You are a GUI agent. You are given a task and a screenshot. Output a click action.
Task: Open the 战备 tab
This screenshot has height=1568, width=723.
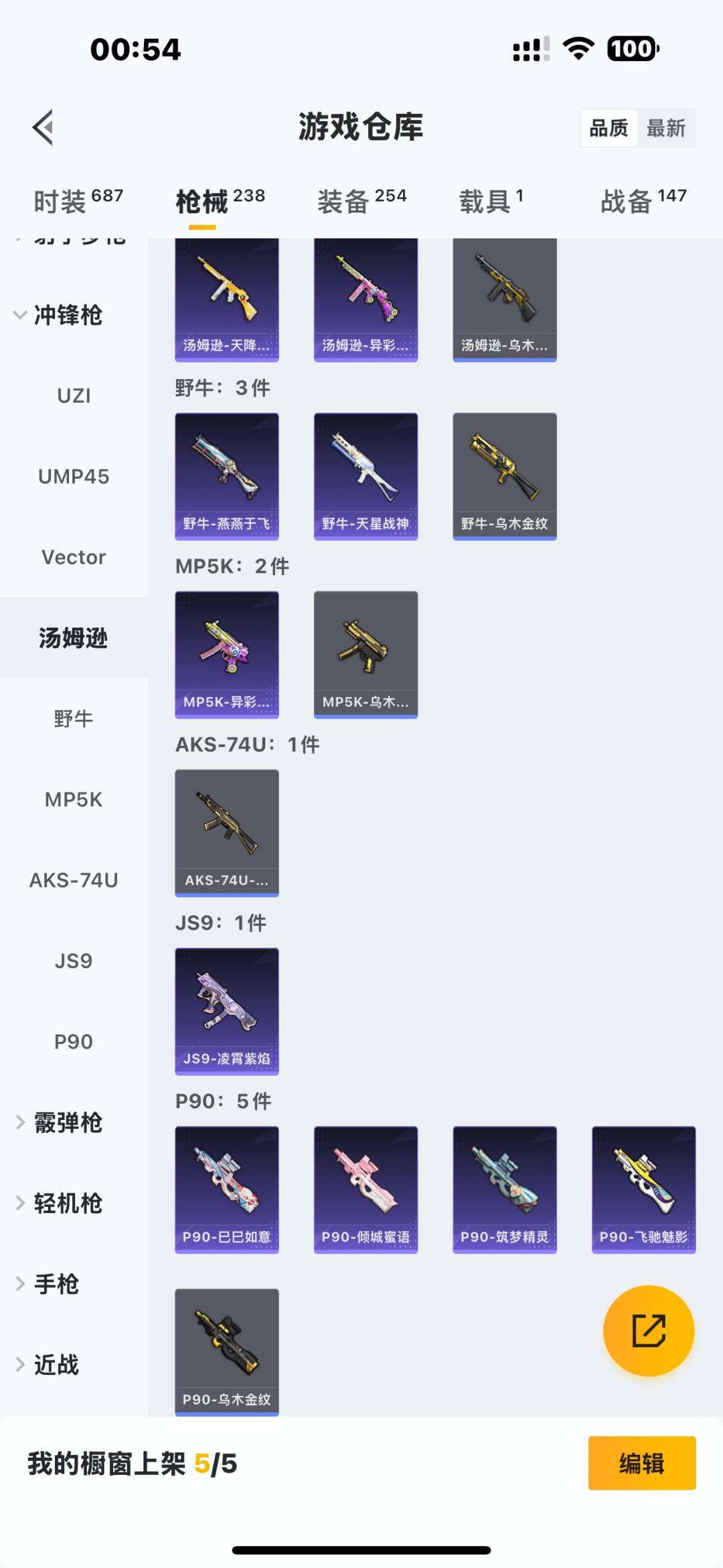(643, 201)
